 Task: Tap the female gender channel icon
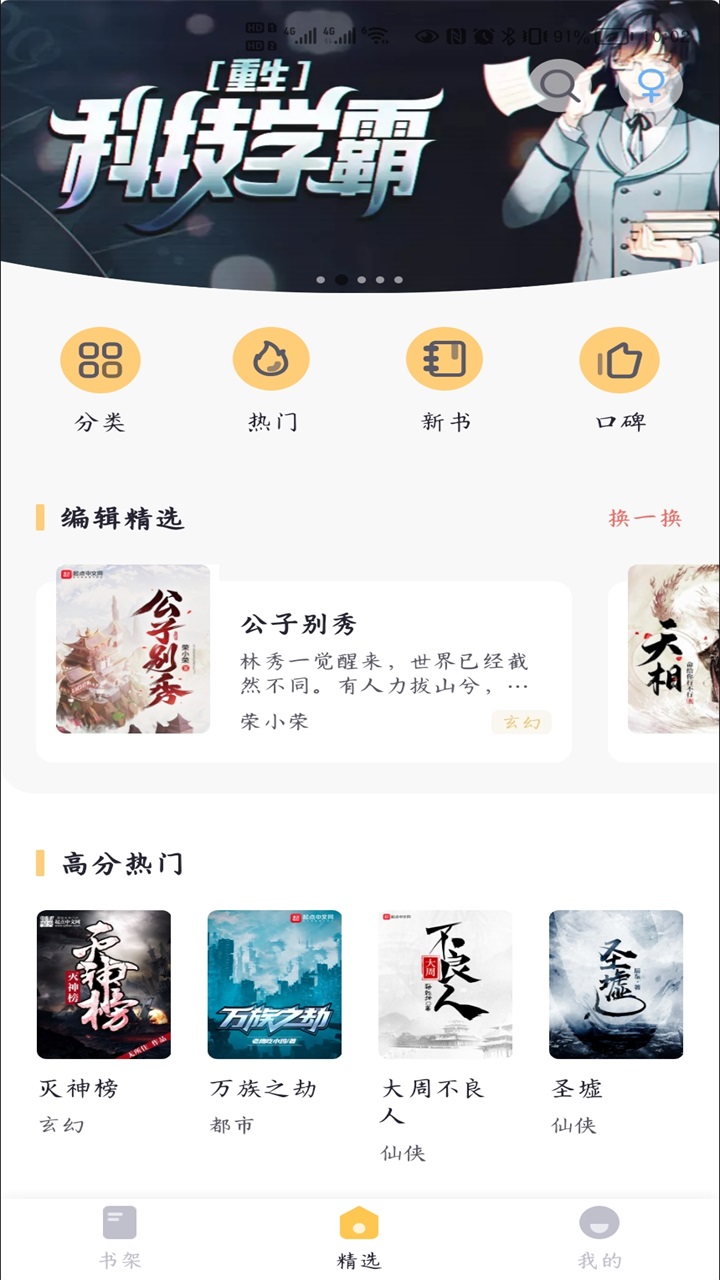click(651, 86)
